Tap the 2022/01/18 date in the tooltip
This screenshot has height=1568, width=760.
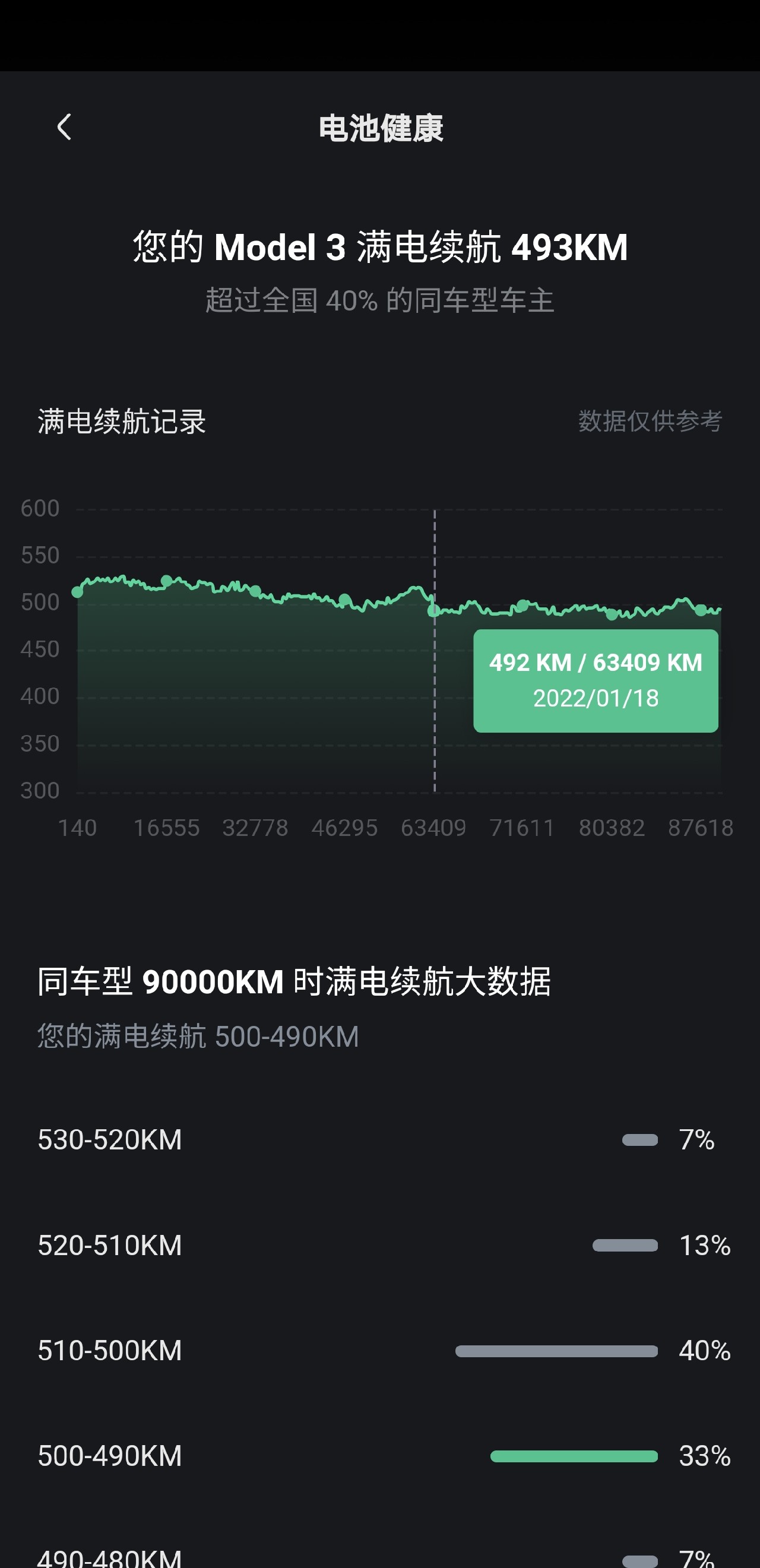pyautogui.click(x=595, y=699)
